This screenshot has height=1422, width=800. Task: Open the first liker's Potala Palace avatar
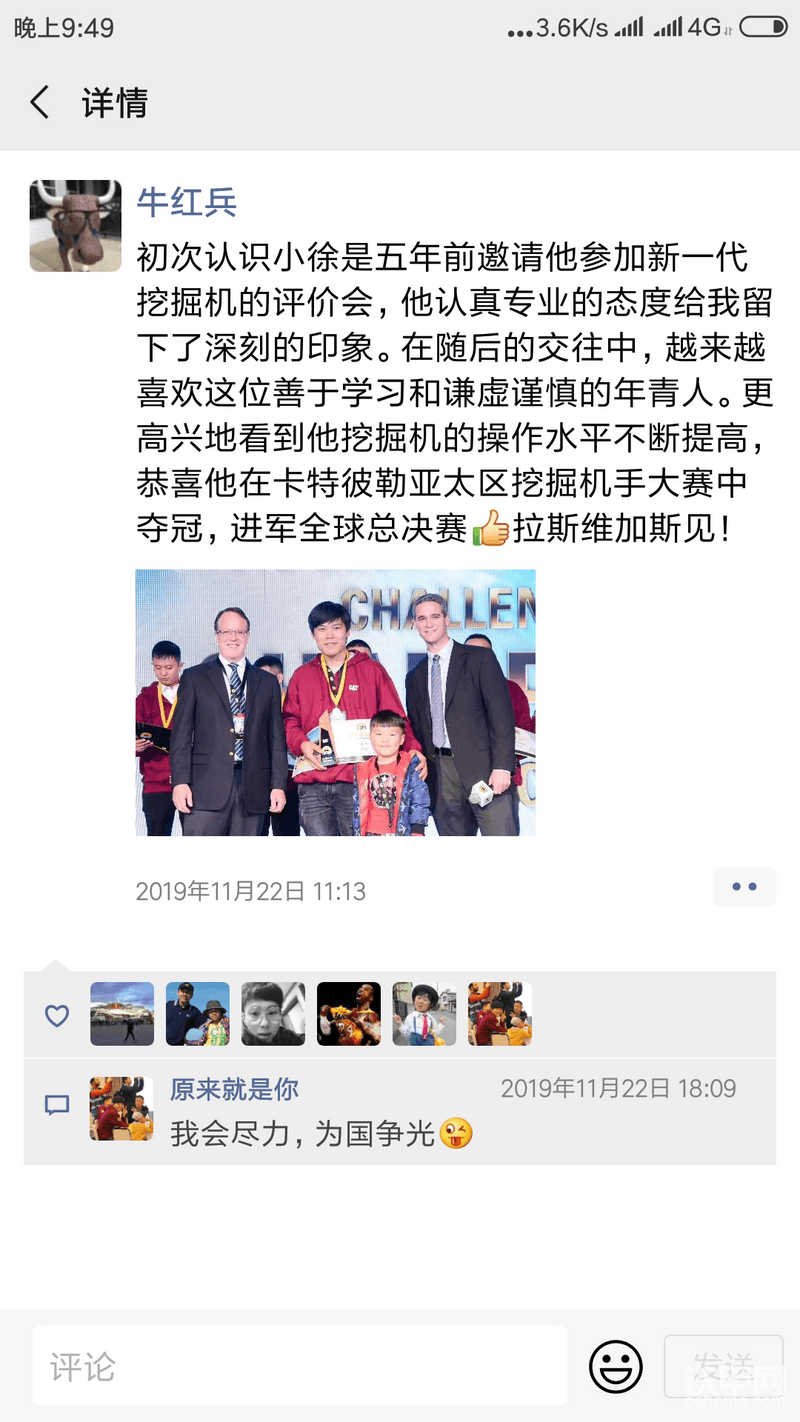(x=122, y=1014)
